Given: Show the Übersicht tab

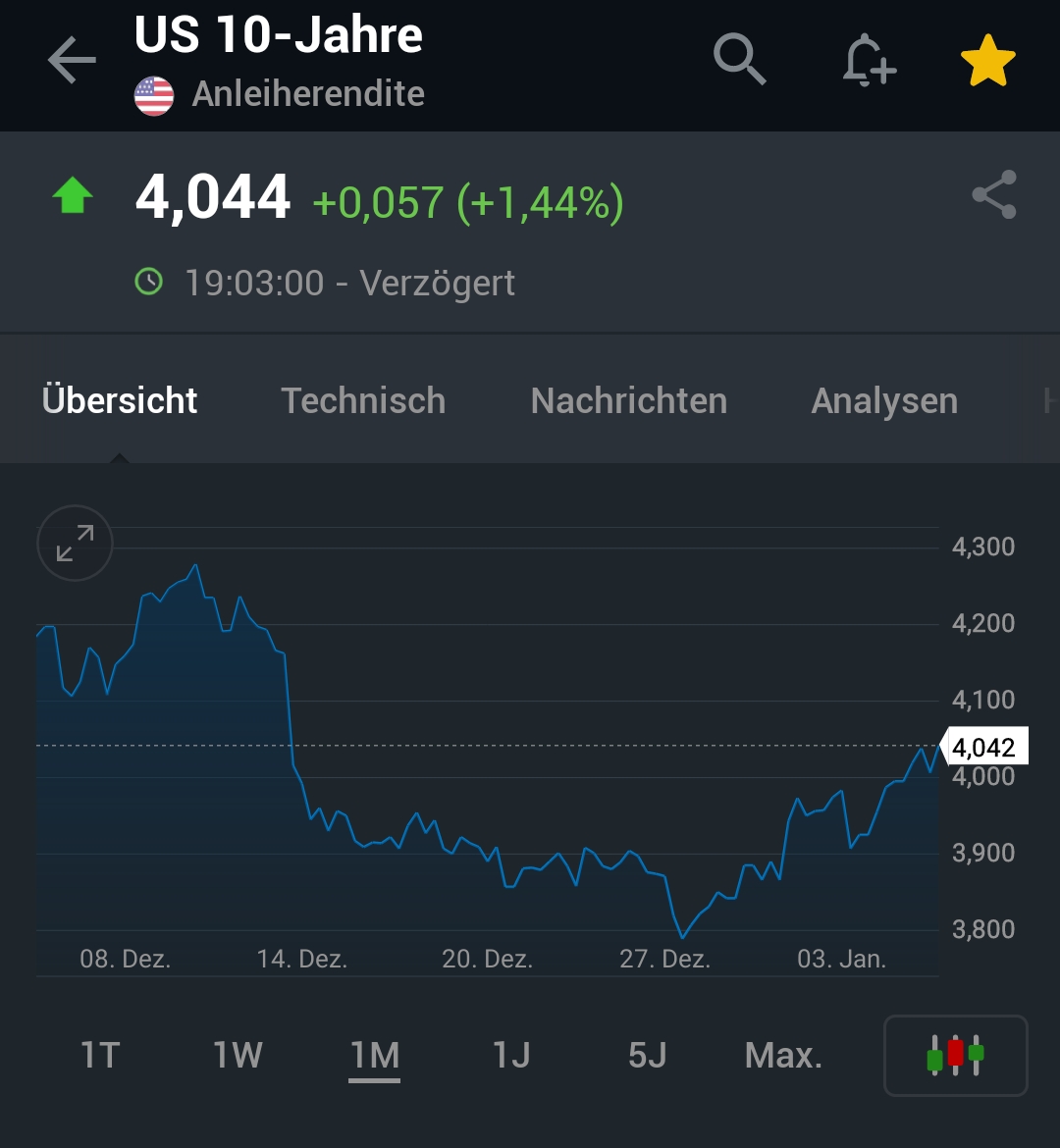Looking at the screenshot, I should coord(120,400).
